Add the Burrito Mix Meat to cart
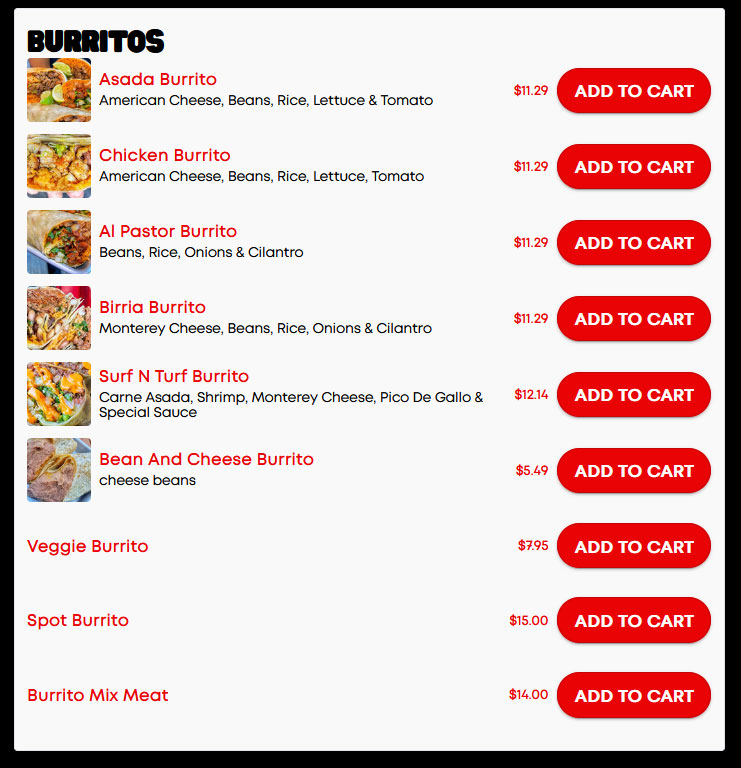The width and height of the screenshot is (741, 768). pyautogui.click(x=633, y=696)
